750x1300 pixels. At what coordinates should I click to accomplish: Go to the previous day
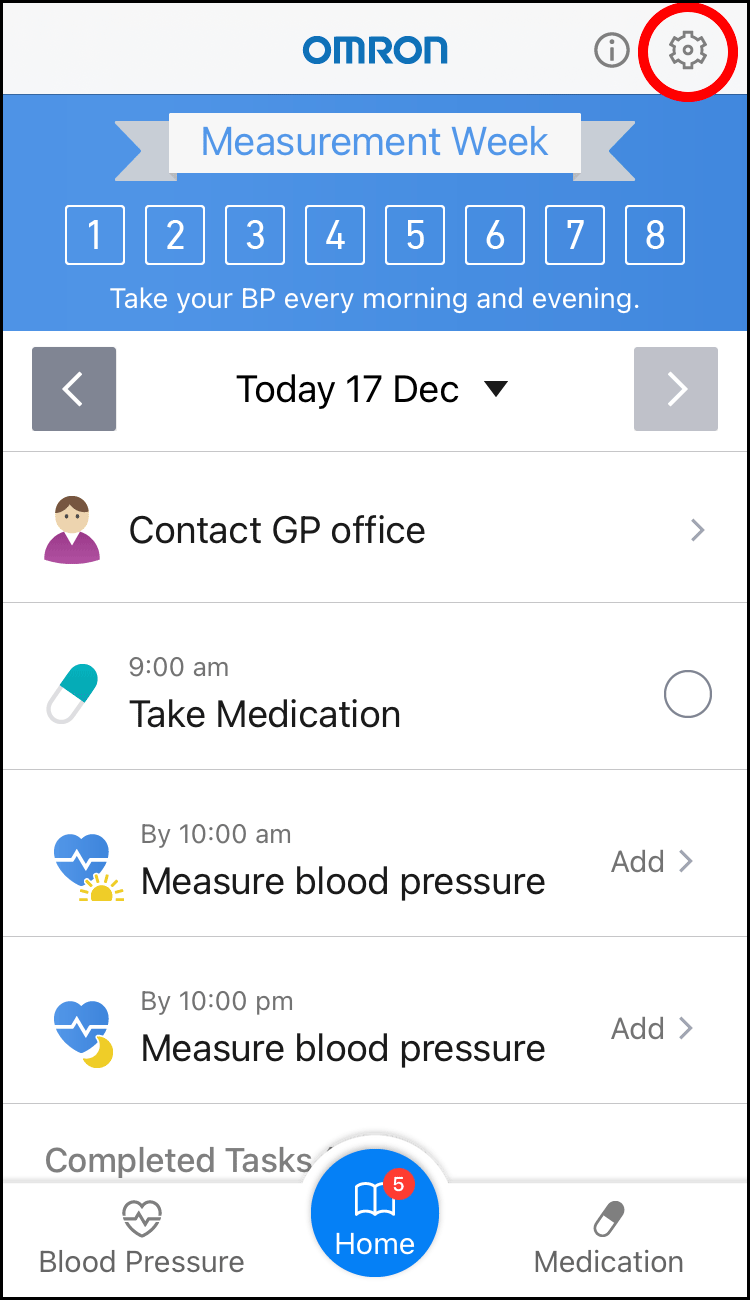click(74, 389)
